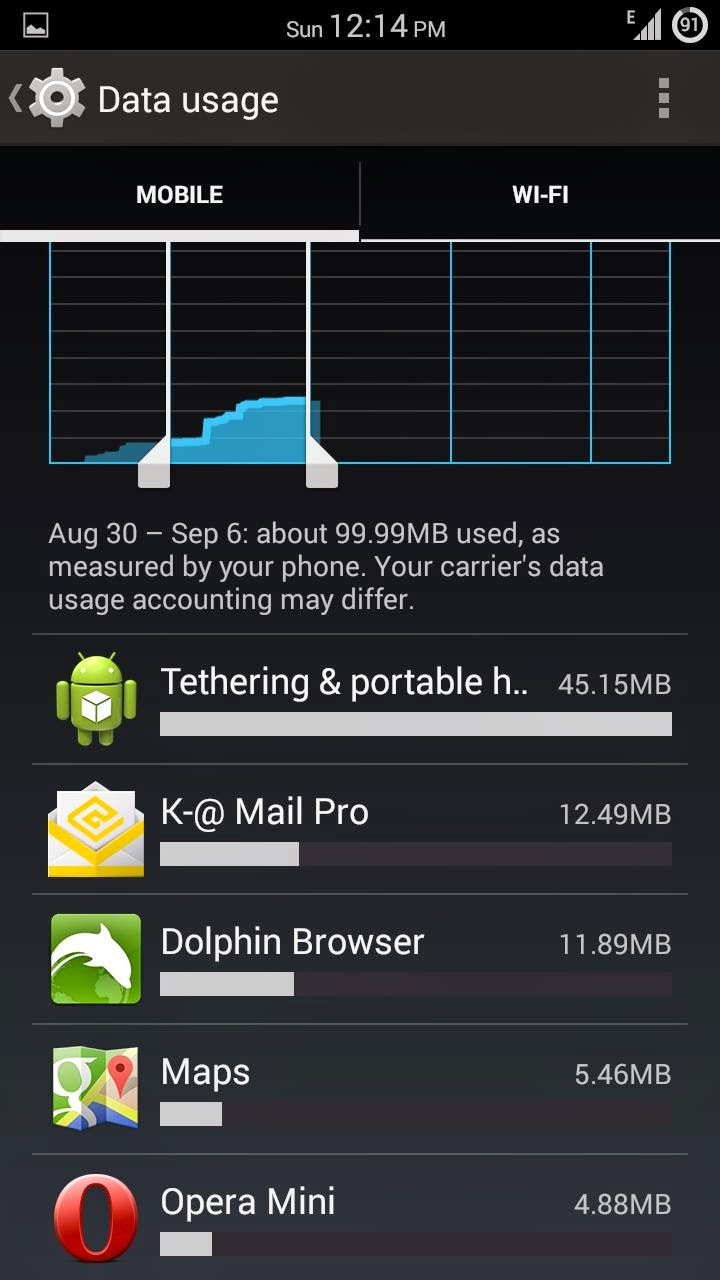Open Dolphin Browser data usage details
The width and height of the screenshot is (720, 1280).
[360, 959]
